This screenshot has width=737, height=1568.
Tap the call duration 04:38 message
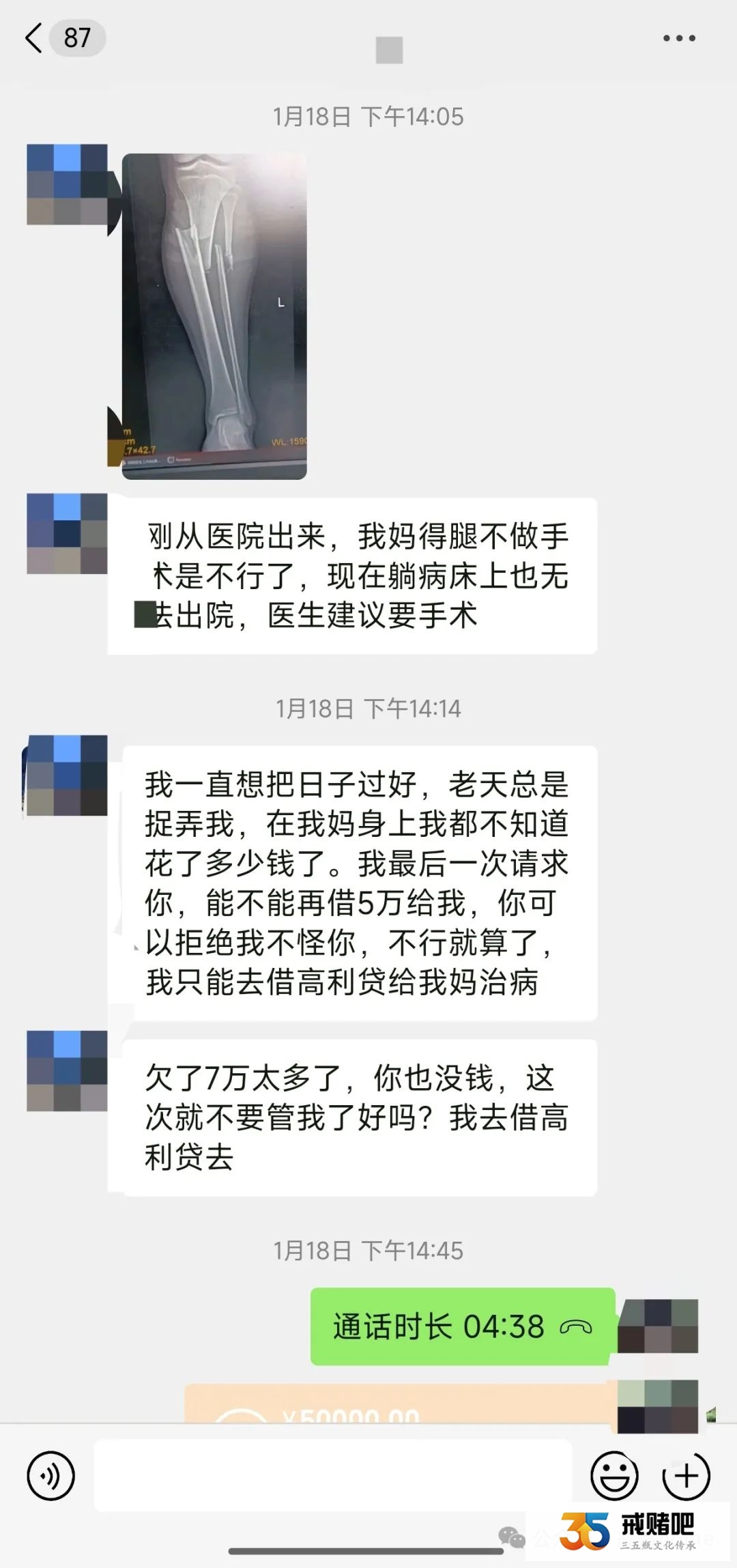point(462,1326)
